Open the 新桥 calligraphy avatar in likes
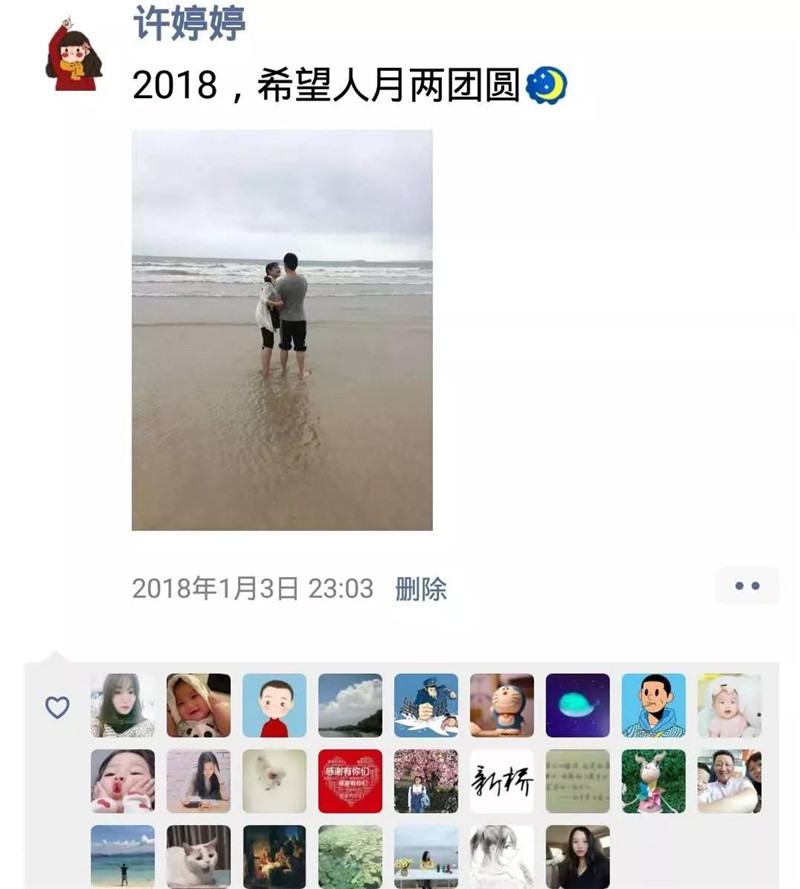Viewport: 800px width, 889px height. (x=502, y=781)
